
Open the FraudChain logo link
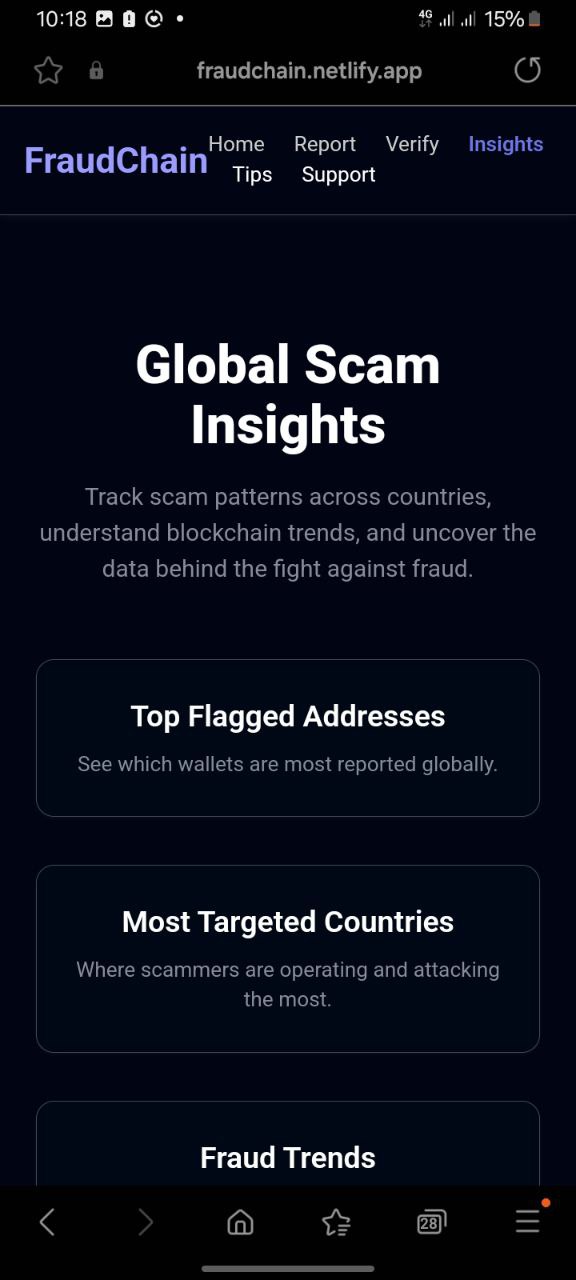pos(116,160)
